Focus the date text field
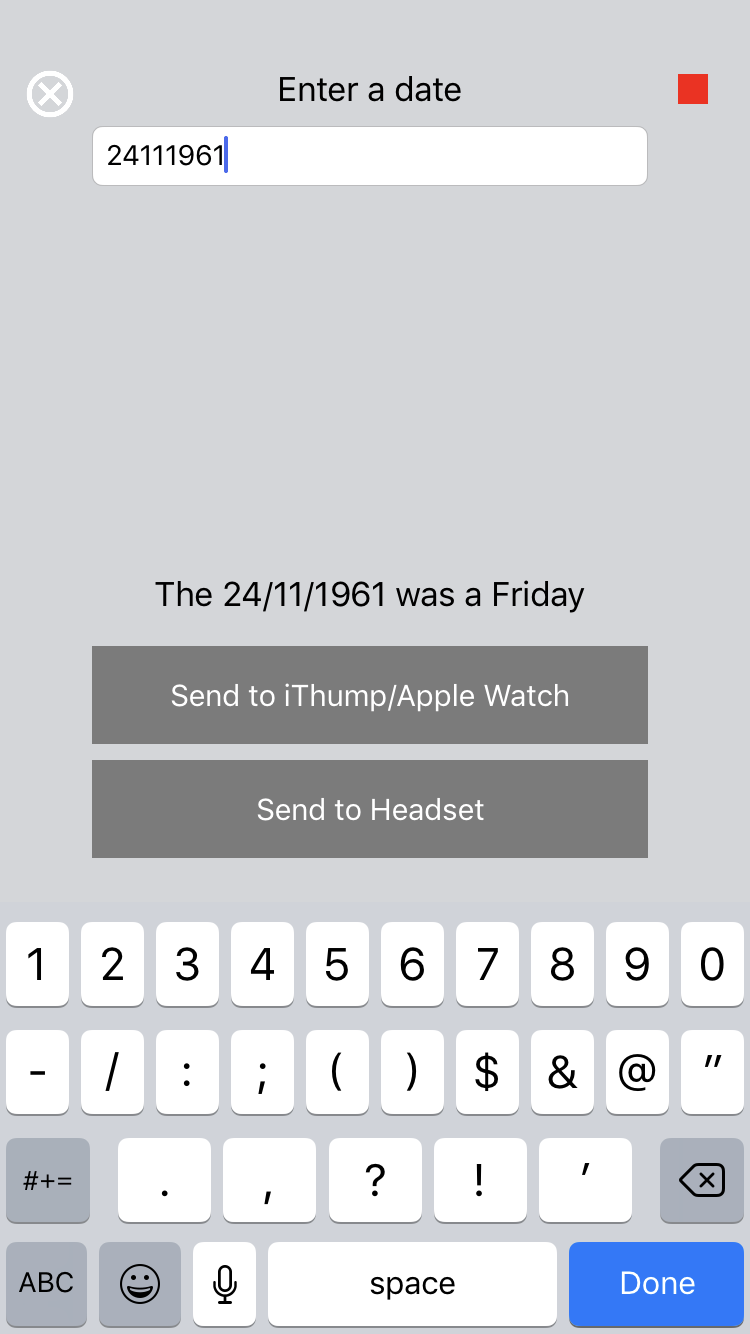750x1334 pixels. (x=370, y=156)
